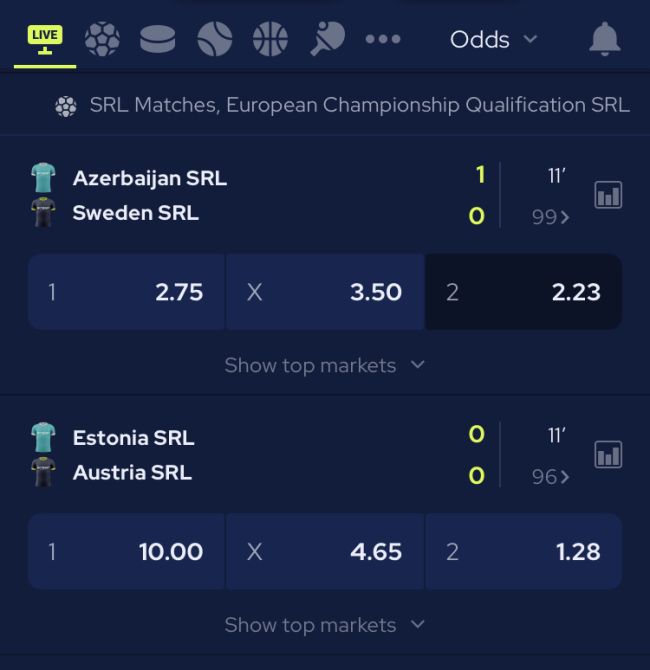View statistics for Estonia vs Austria
This screenshot has width=650, height=670.
(608, 454)
